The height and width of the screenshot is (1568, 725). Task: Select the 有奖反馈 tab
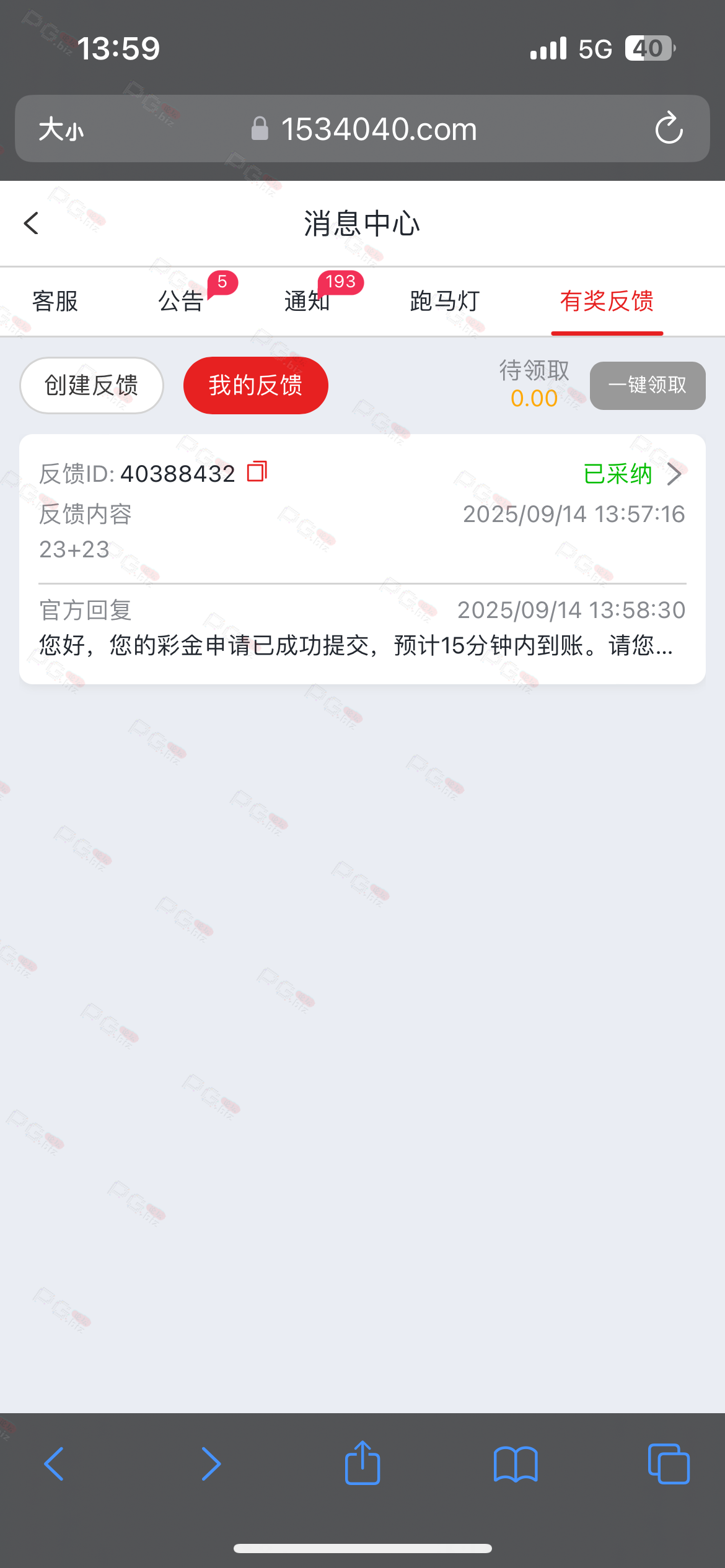(x=607, y=302)
